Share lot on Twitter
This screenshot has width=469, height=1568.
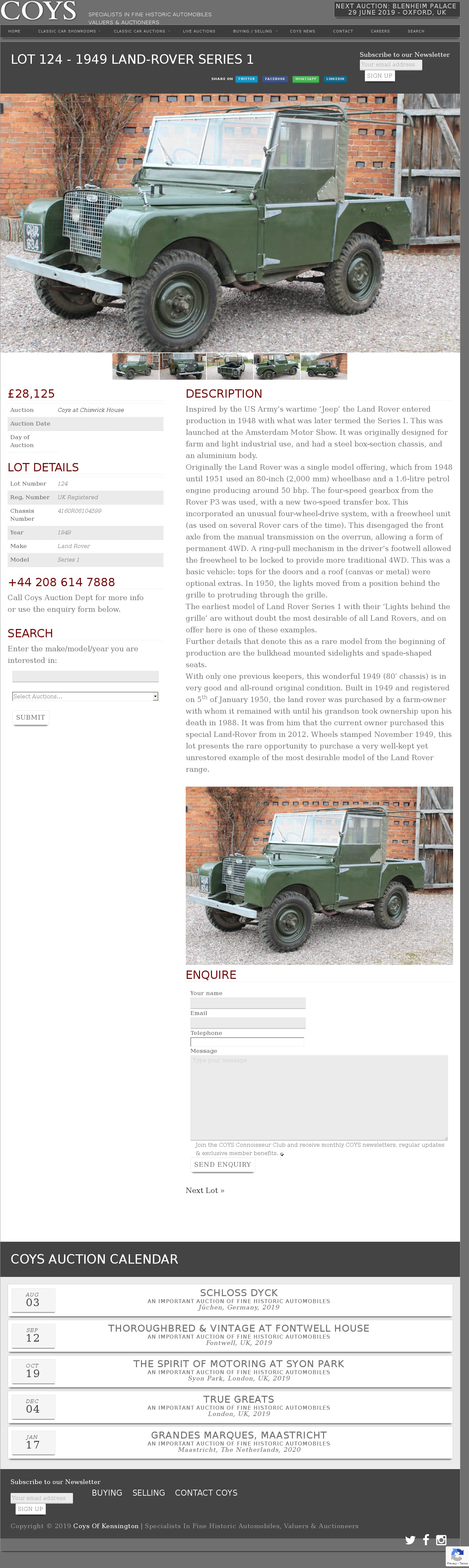[246, 79]
